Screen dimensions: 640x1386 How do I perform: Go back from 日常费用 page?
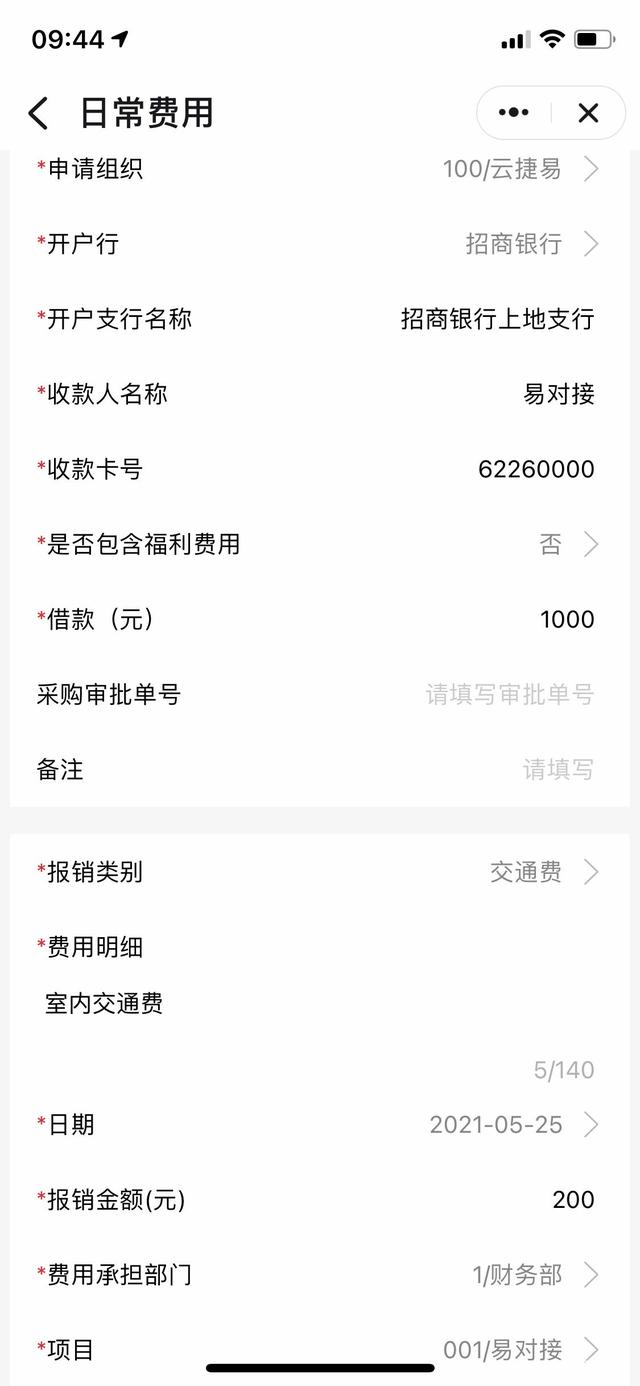pos(38,113)
